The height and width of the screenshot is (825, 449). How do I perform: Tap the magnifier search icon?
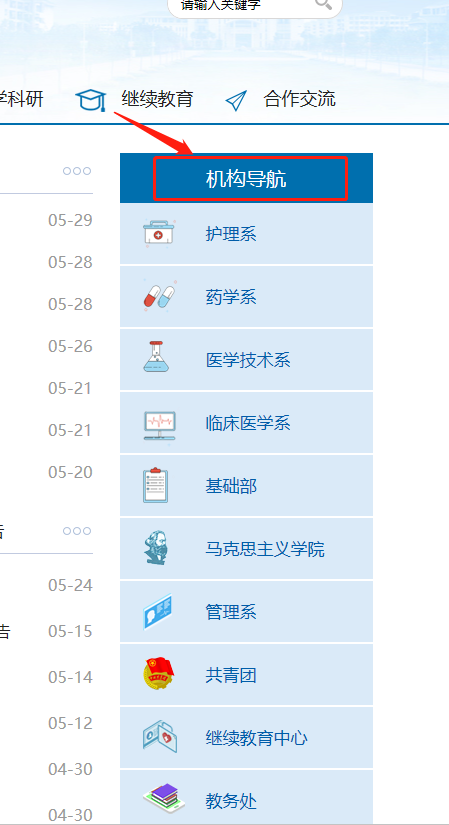323,4
